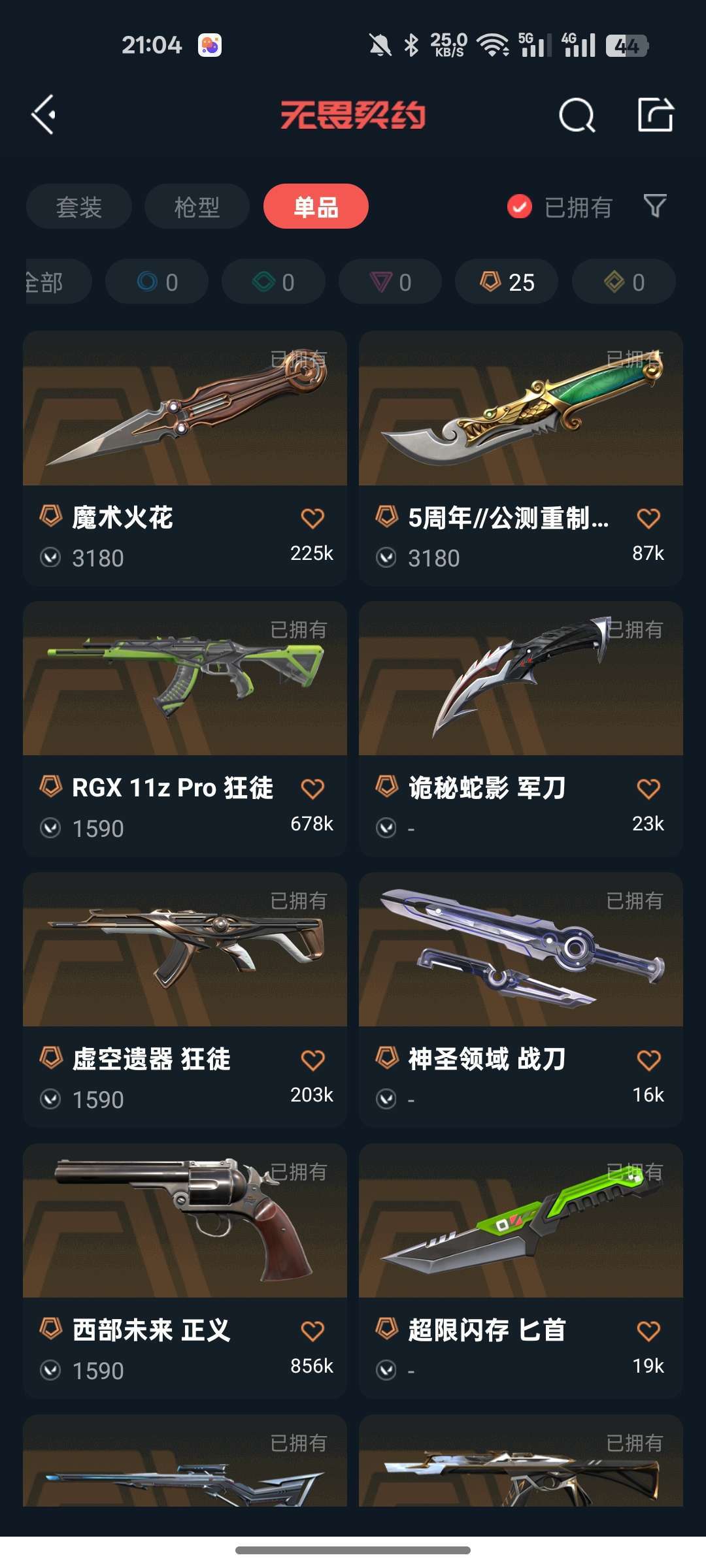Uncheck the 已拥有 checkbox
This screenshot has height=1568, width=706.
[520, 207]
